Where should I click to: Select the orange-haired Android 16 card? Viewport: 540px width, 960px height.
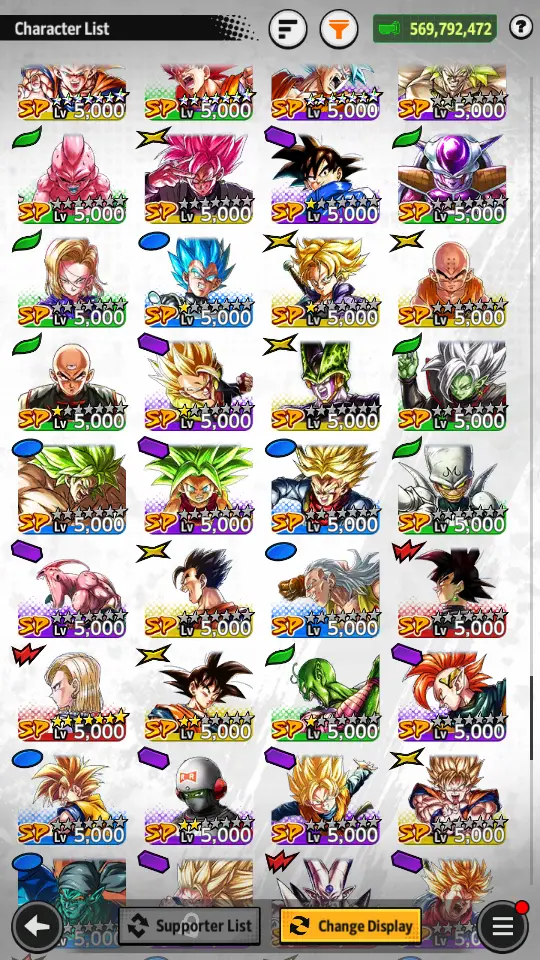[452, 695]
